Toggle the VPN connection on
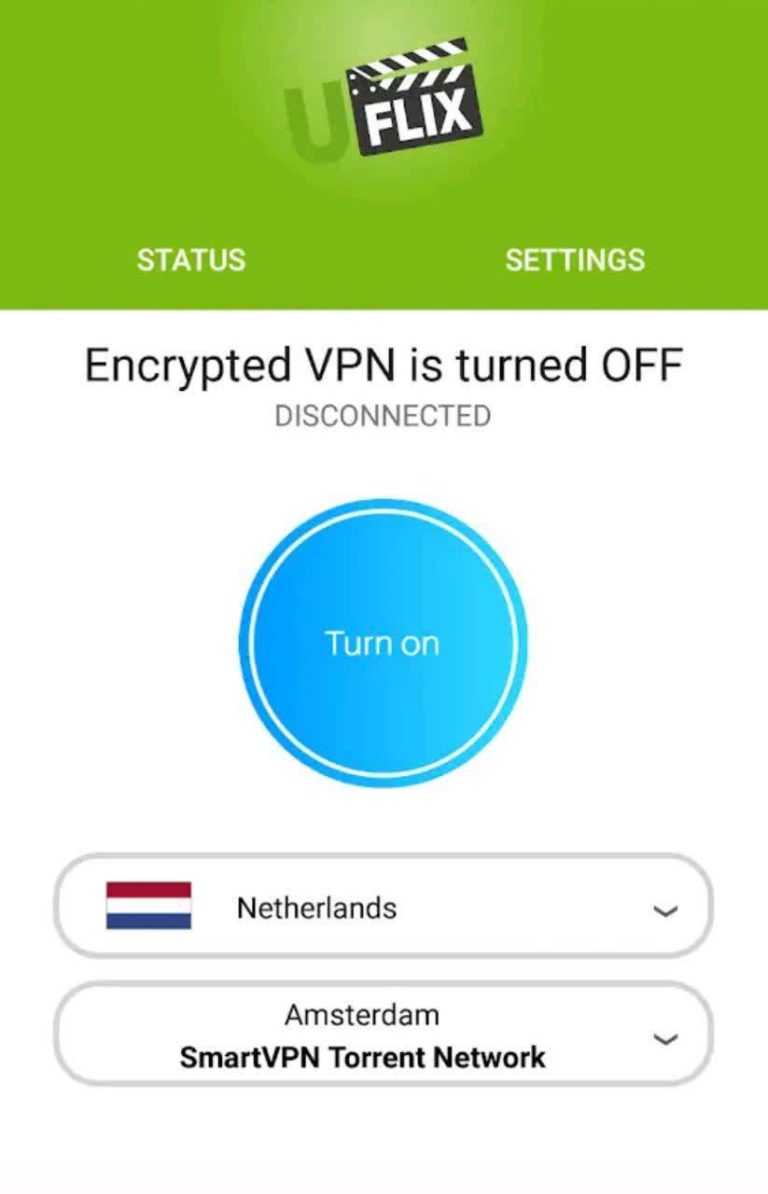This screenshot has height=1194, width=768. [x=383, y=645]
